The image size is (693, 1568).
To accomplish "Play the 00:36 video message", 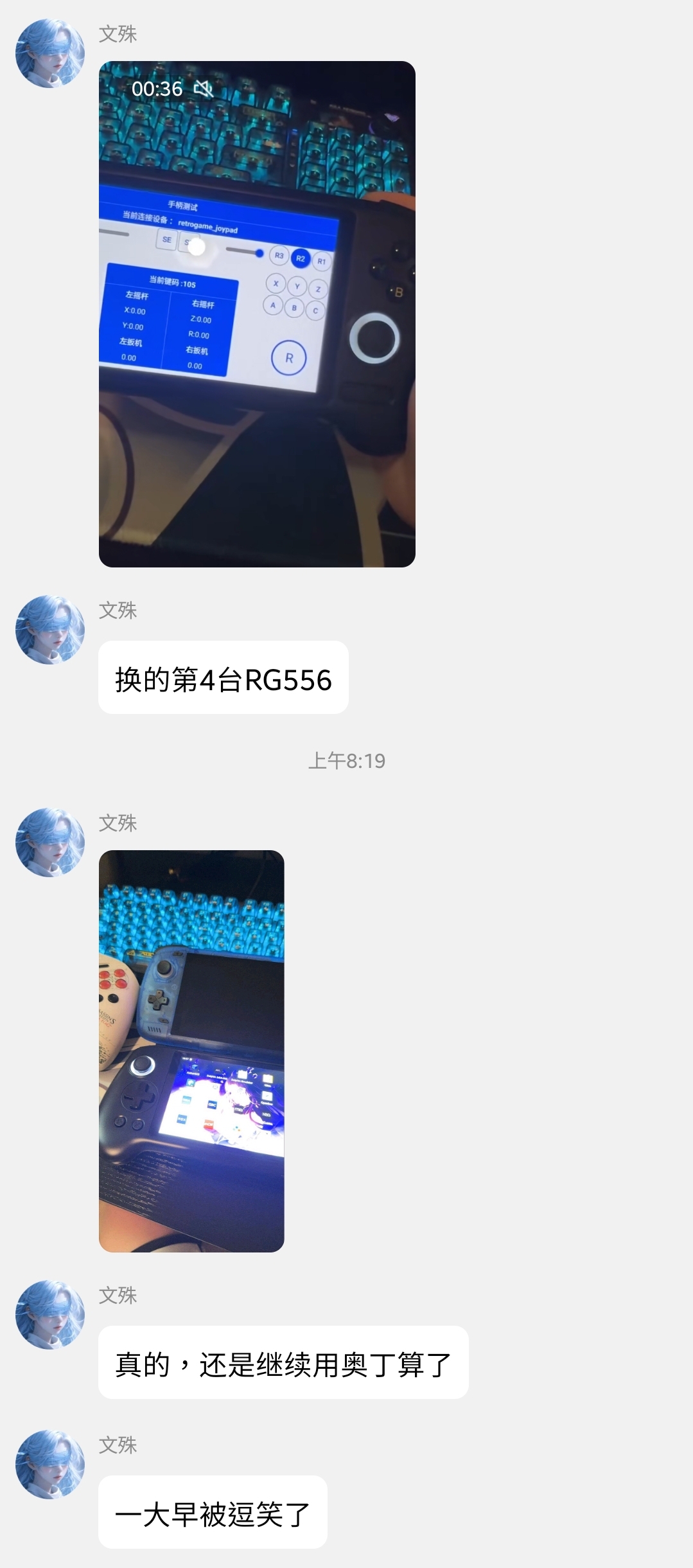I will click(x=257, y=314).
